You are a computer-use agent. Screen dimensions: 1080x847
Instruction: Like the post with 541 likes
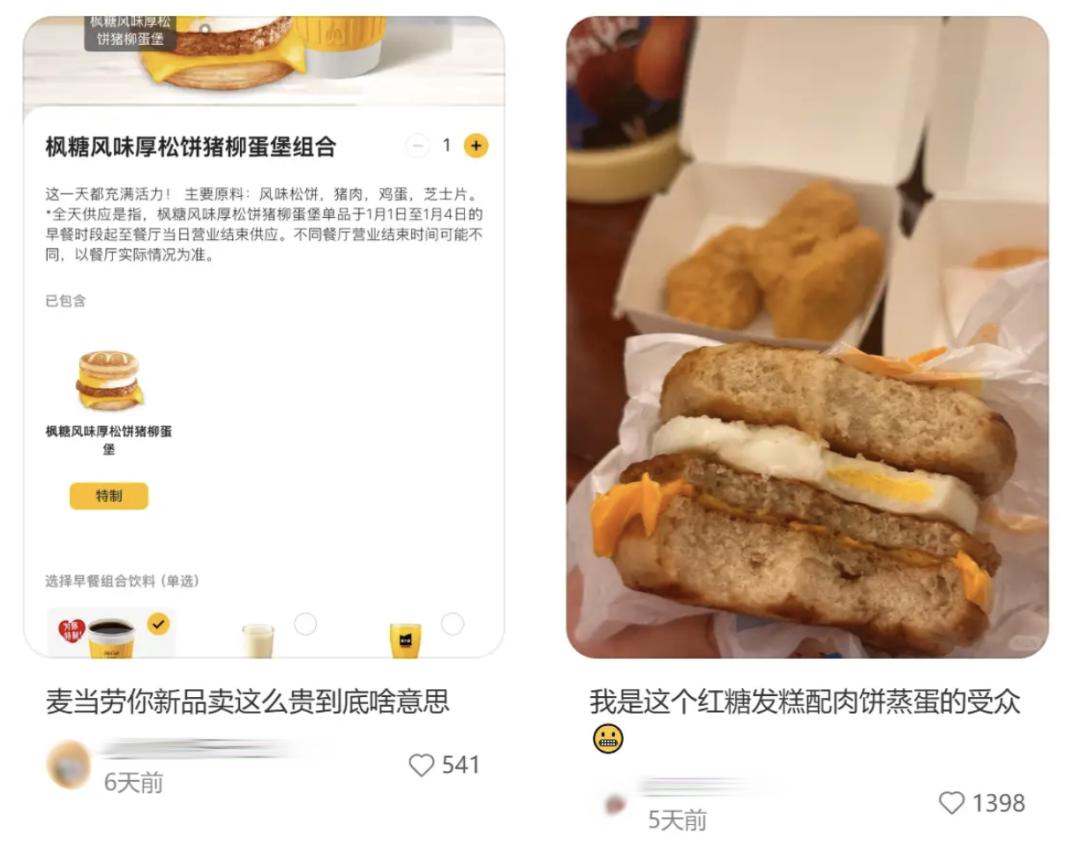tap(422, 765)
